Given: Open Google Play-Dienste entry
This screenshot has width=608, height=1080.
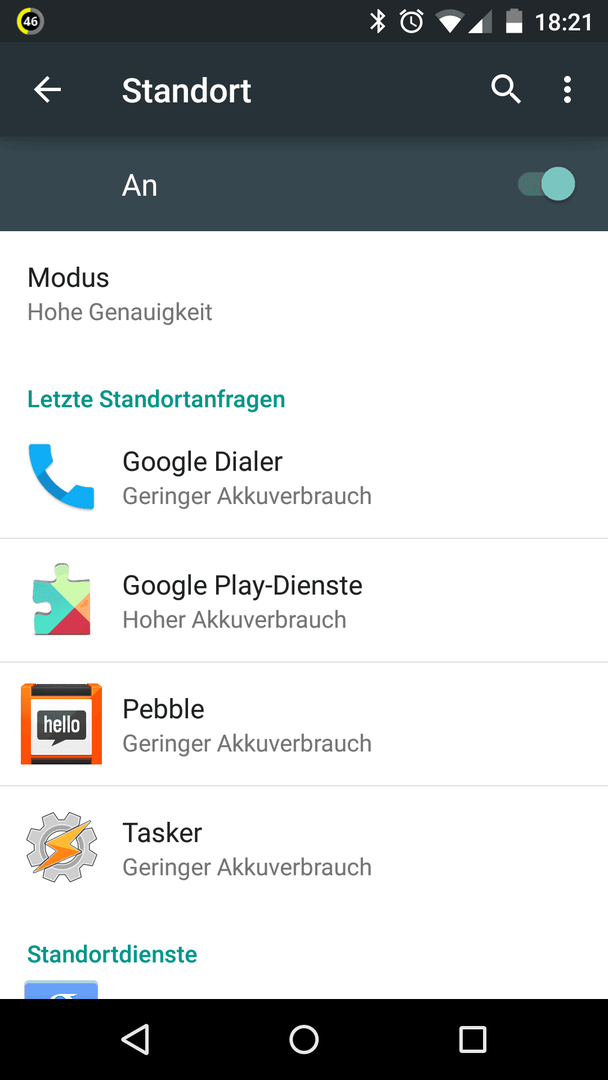Looking at the screenshot, I should point(304,601).
